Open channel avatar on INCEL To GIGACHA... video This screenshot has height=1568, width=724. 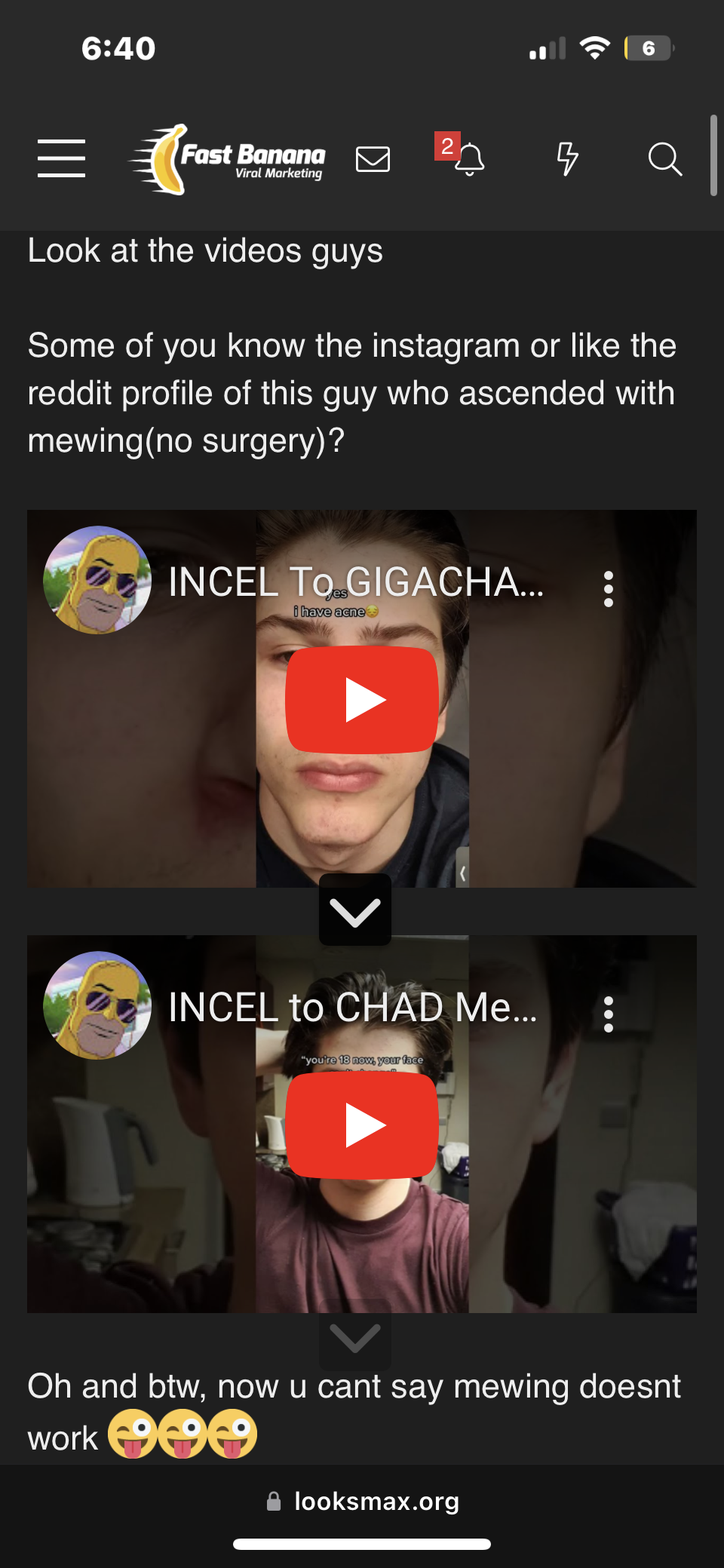pyautogui.click(x=97, y=580)
